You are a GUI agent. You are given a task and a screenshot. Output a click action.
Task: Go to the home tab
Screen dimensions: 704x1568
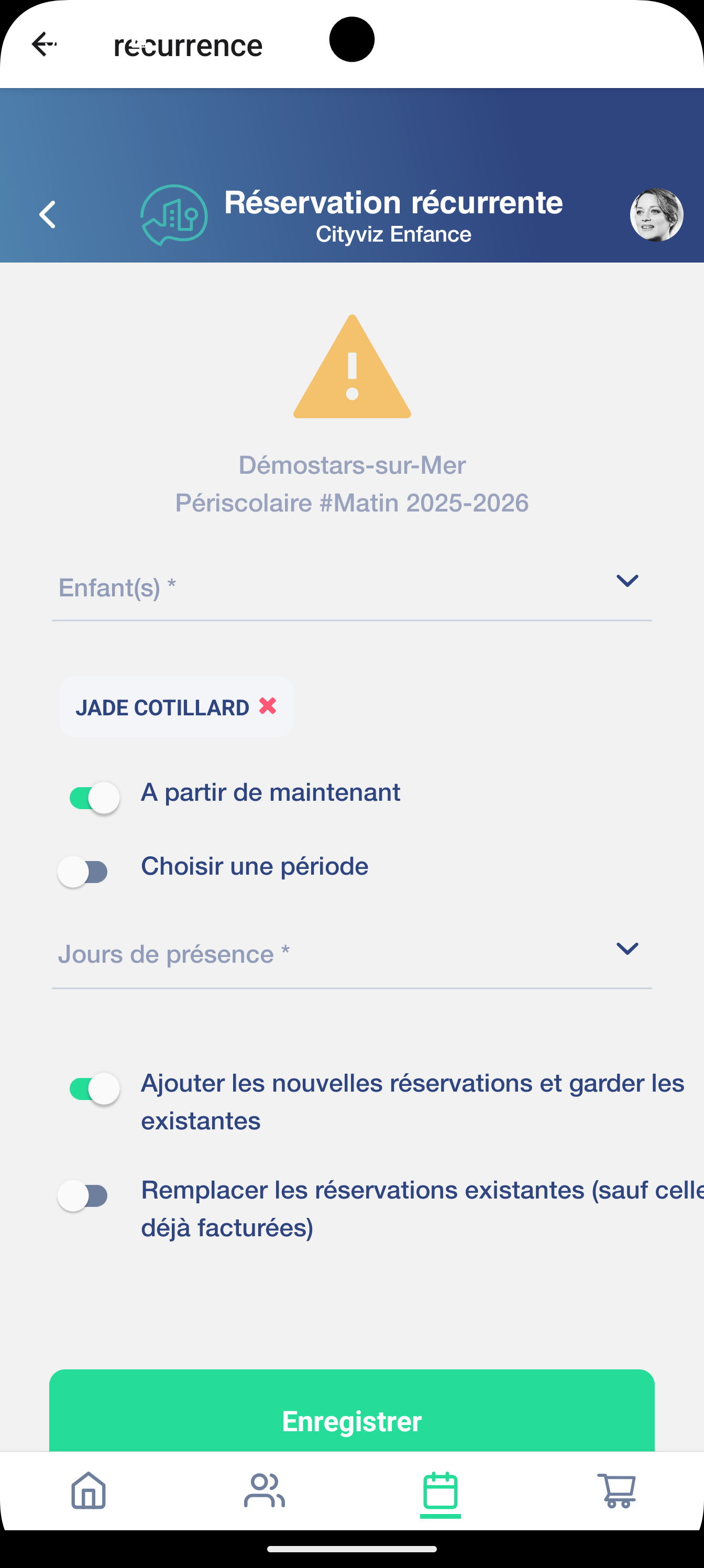pos(89,1490)
